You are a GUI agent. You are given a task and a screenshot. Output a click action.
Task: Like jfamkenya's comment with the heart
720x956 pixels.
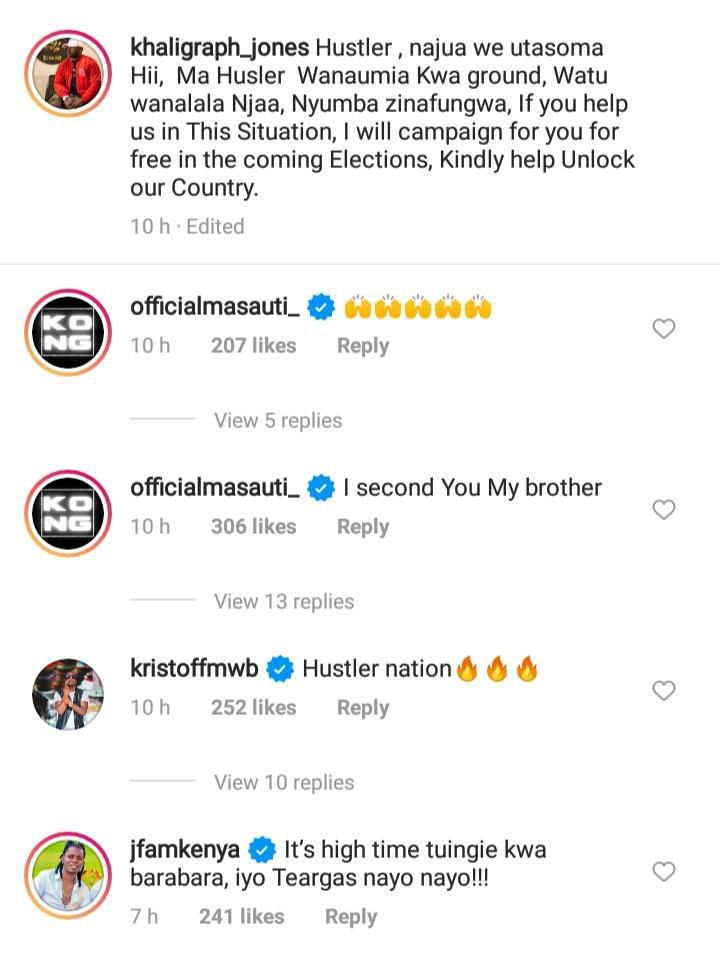tap(664, 872)
